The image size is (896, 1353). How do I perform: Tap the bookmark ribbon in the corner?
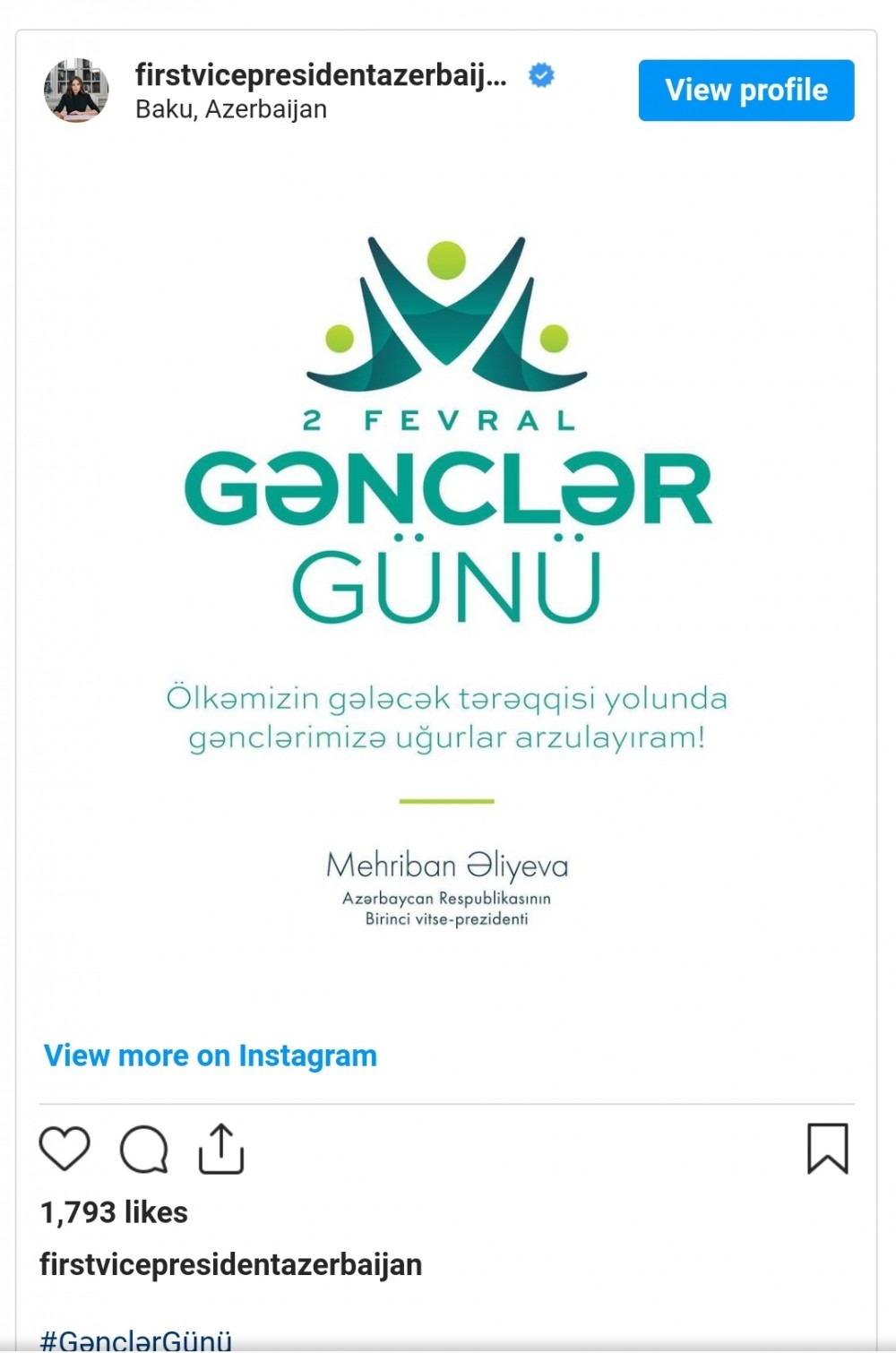(828, 1147)
